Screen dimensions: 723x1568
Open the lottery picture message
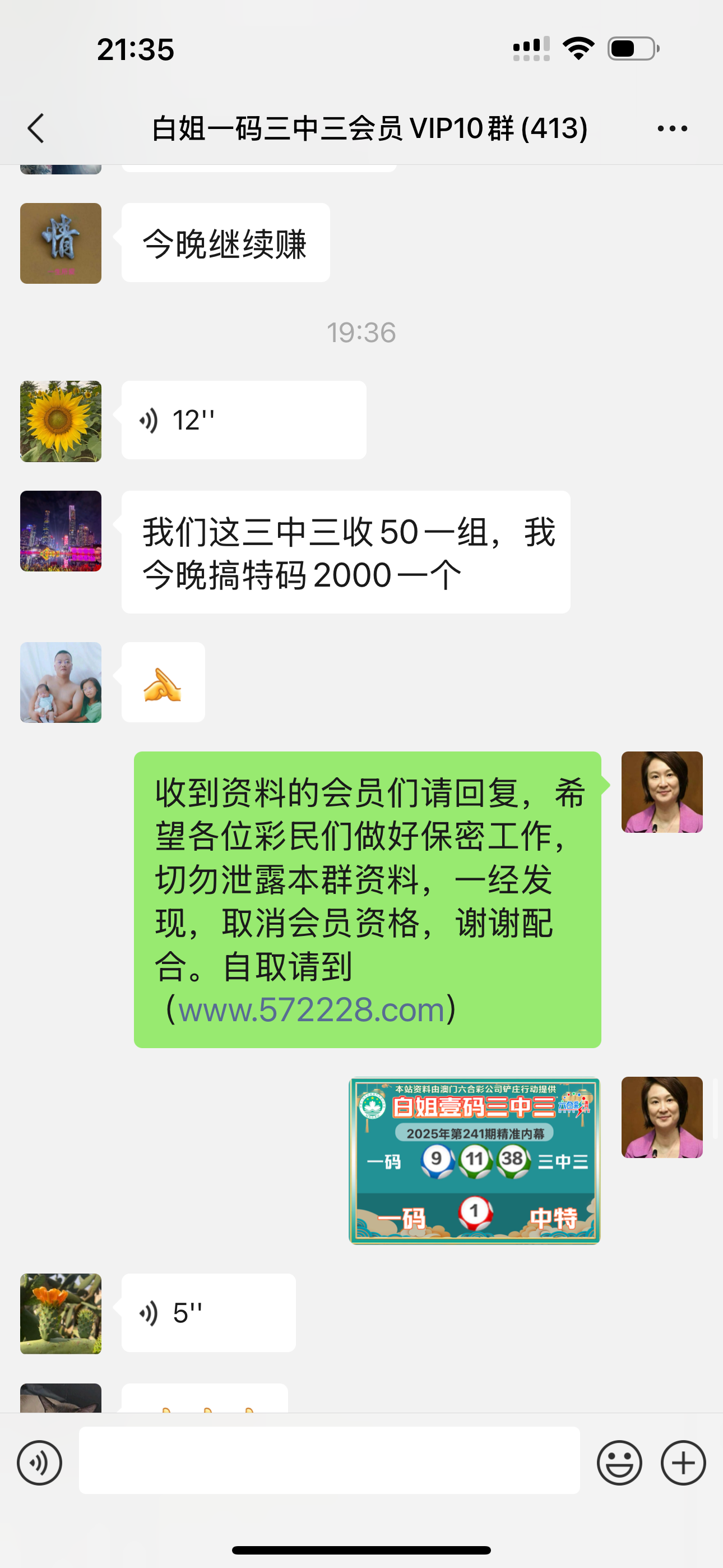click(474, 1160)
